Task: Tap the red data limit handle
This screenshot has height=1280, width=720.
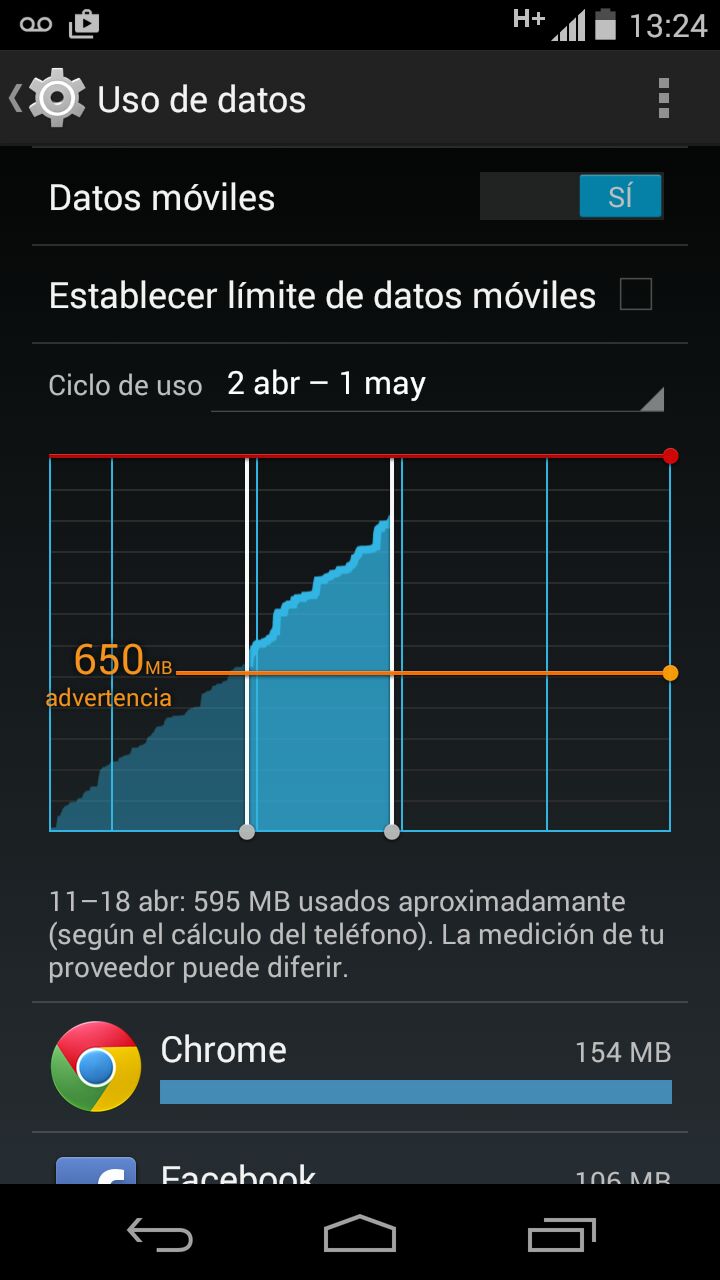Action: coord(670,456)
